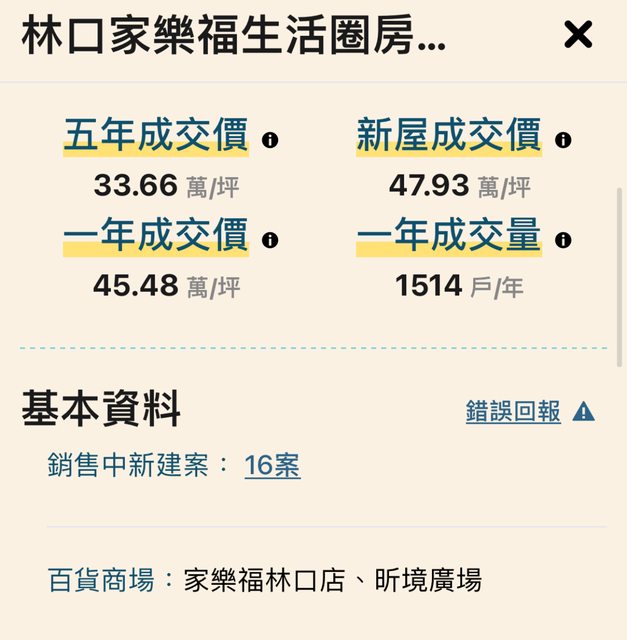The width and height of the screenshot is (627, 640).
Task: Open the 錯誤回報 link
Action: coord(513,411)
